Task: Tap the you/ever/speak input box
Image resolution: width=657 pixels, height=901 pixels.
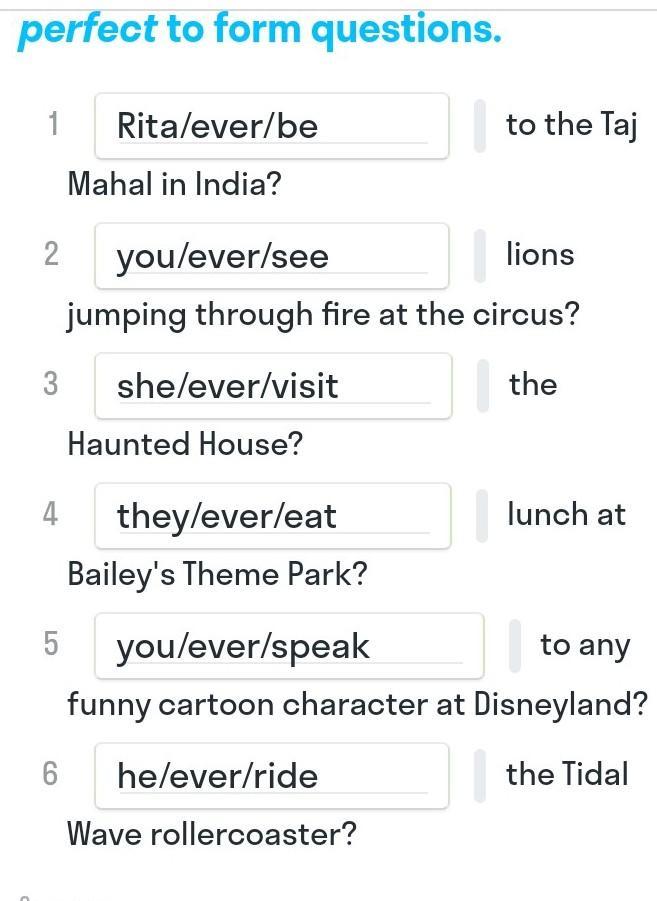Action: point(288,646)
